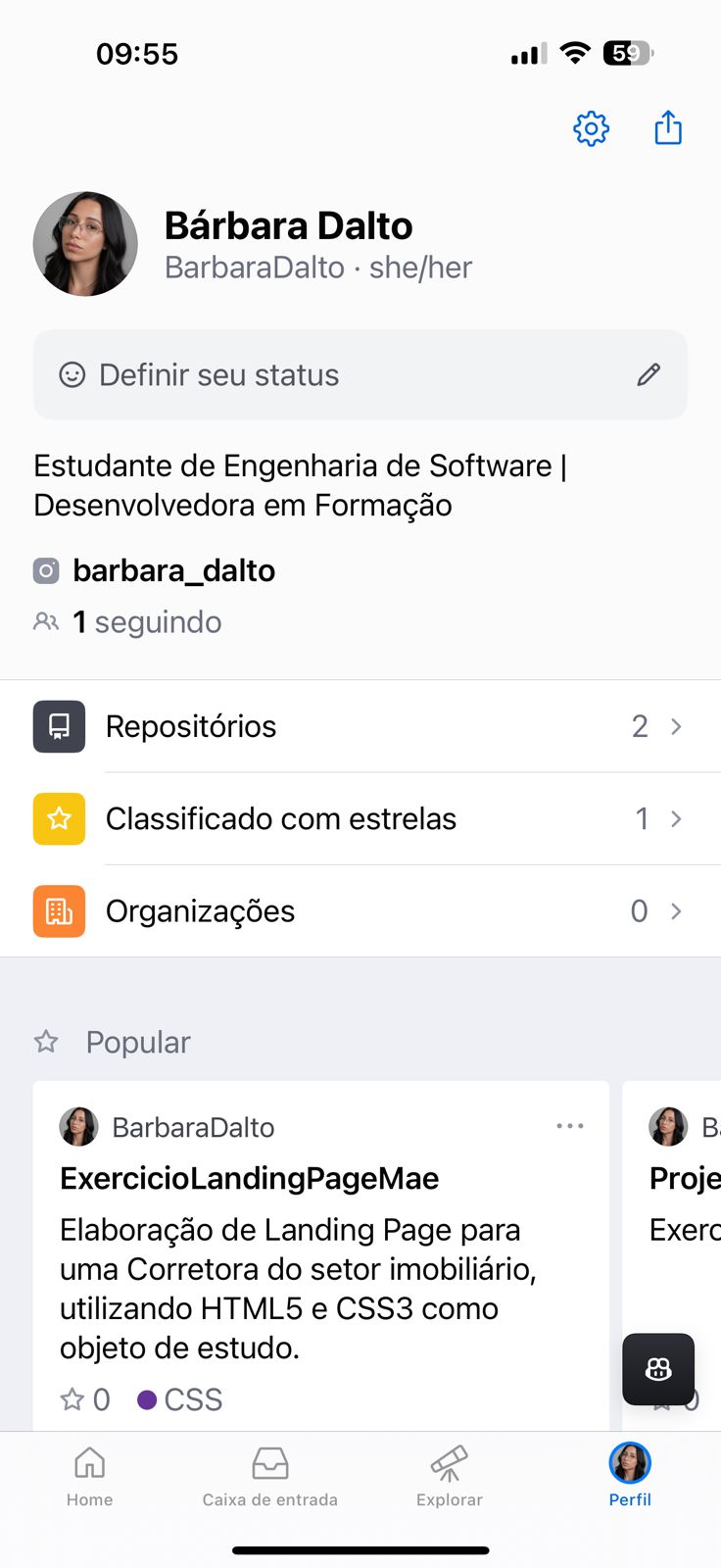Open Classificado com estrelas via its chevron

coord(675,818)
